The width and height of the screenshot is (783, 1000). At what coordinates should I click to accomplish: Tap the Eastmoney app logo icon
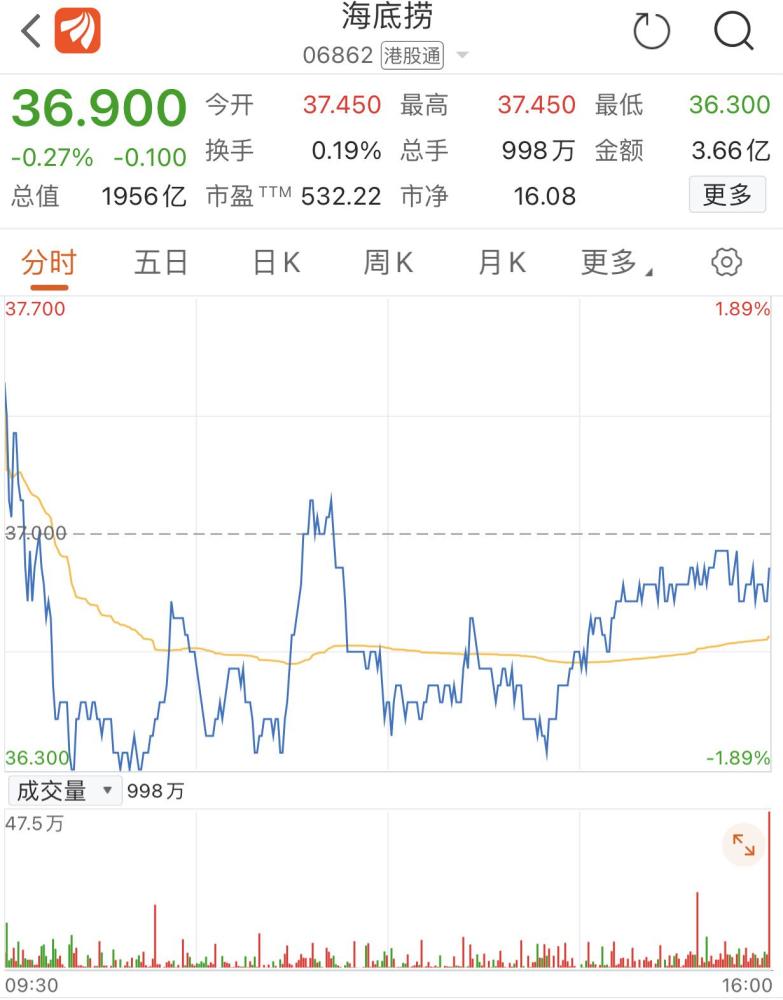coord(78,31)
